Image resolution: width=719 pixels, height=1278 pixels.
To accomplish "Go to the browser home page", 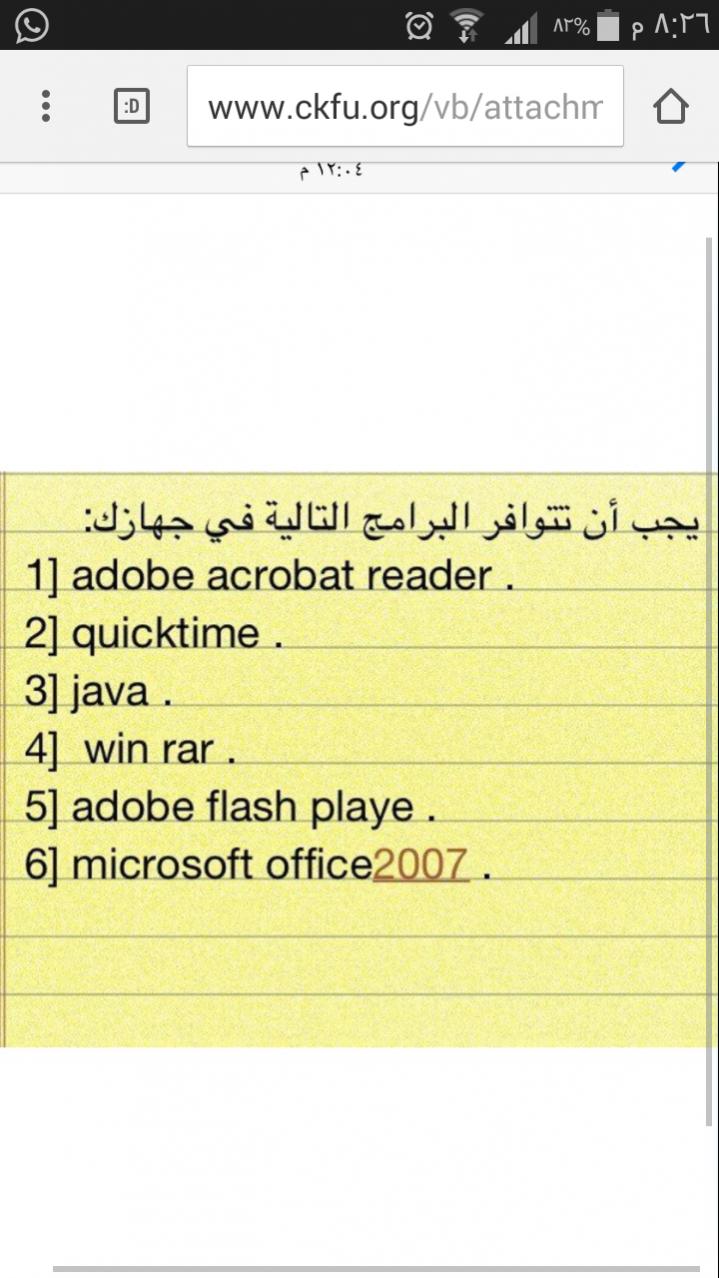I will coord(671,106).
